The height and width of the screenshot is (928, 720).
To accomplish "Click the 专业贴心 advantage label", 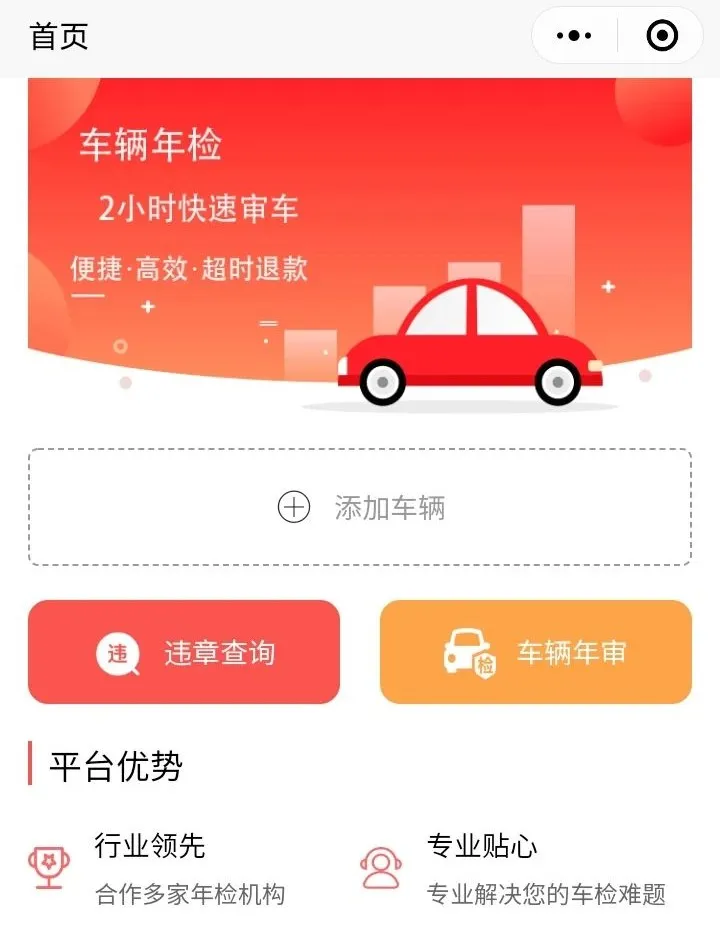I will click(482, 845).
